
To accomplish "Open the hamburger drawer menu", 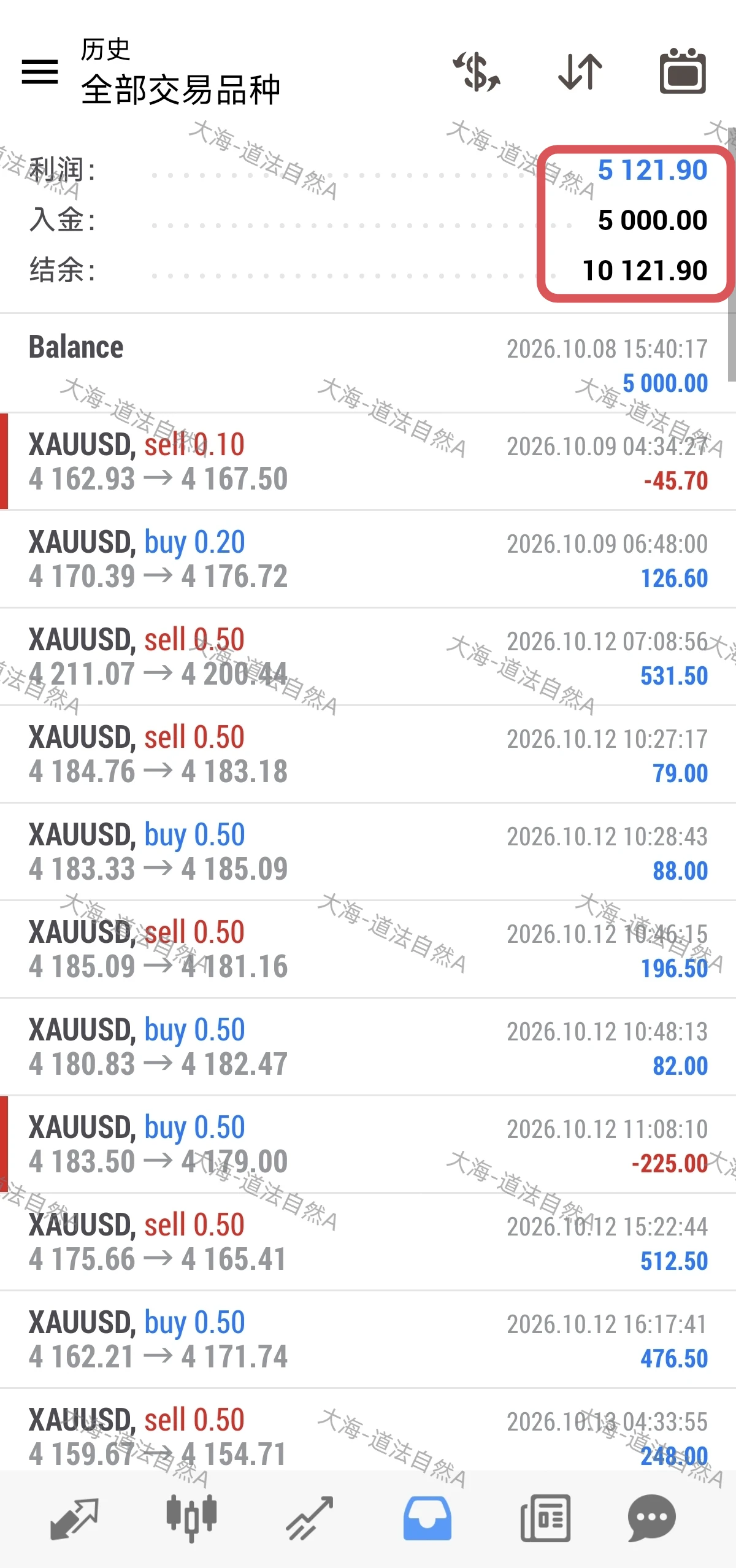I will point(40,72).
